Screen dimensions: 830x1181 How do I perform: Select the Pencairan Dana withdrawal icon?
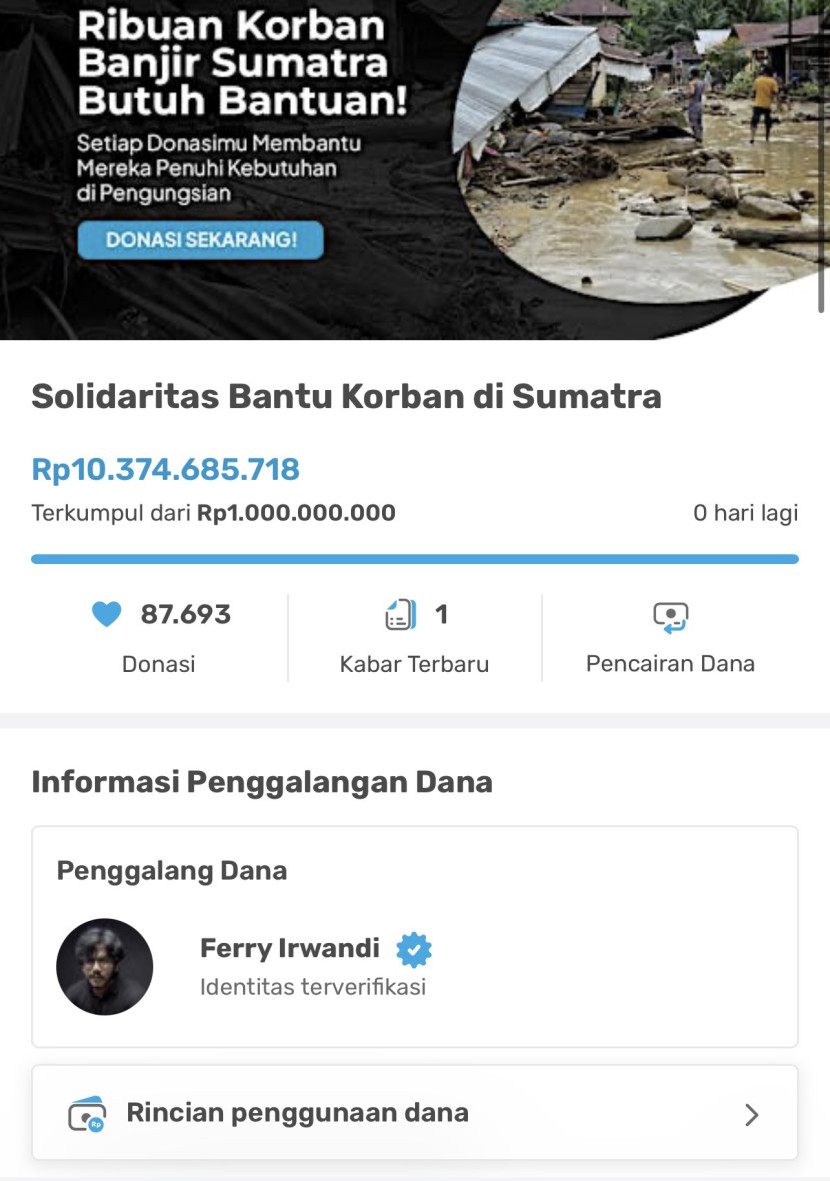(x=671, y=616)
